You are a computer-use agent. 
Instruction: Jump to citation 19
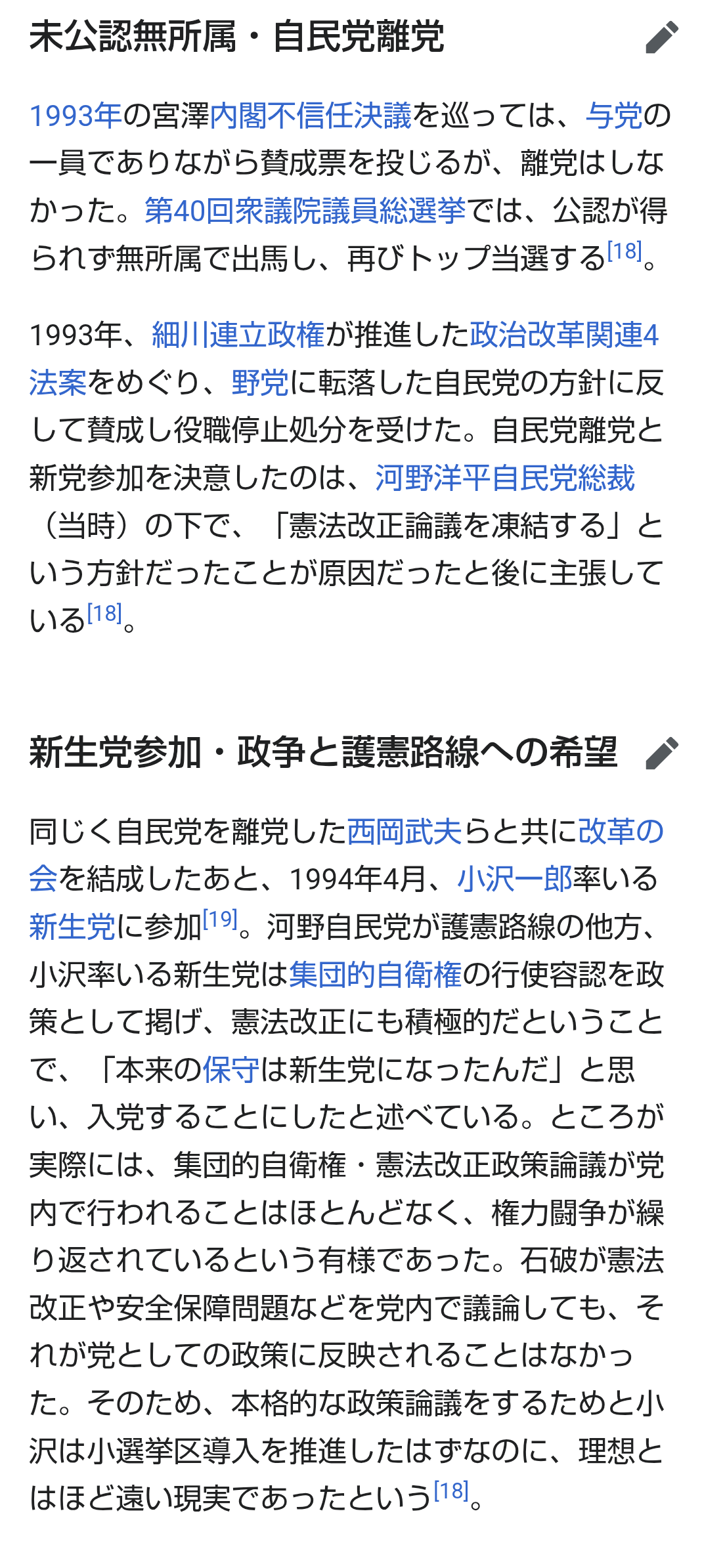coord(220,920)
